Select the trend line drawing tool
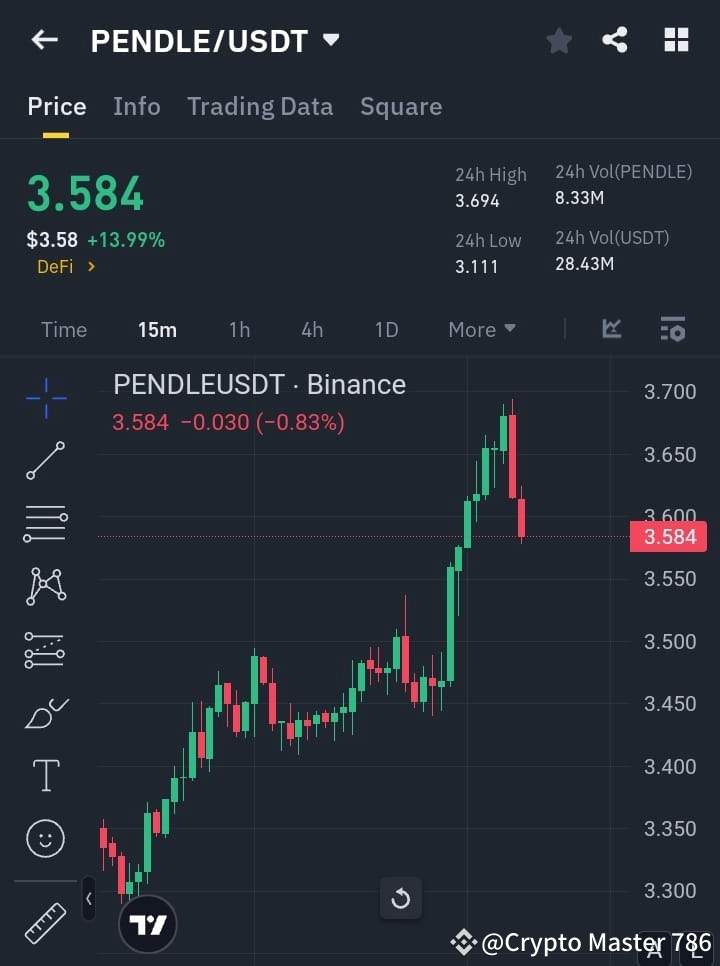The image size is (720, 966). tap(44, 462)
